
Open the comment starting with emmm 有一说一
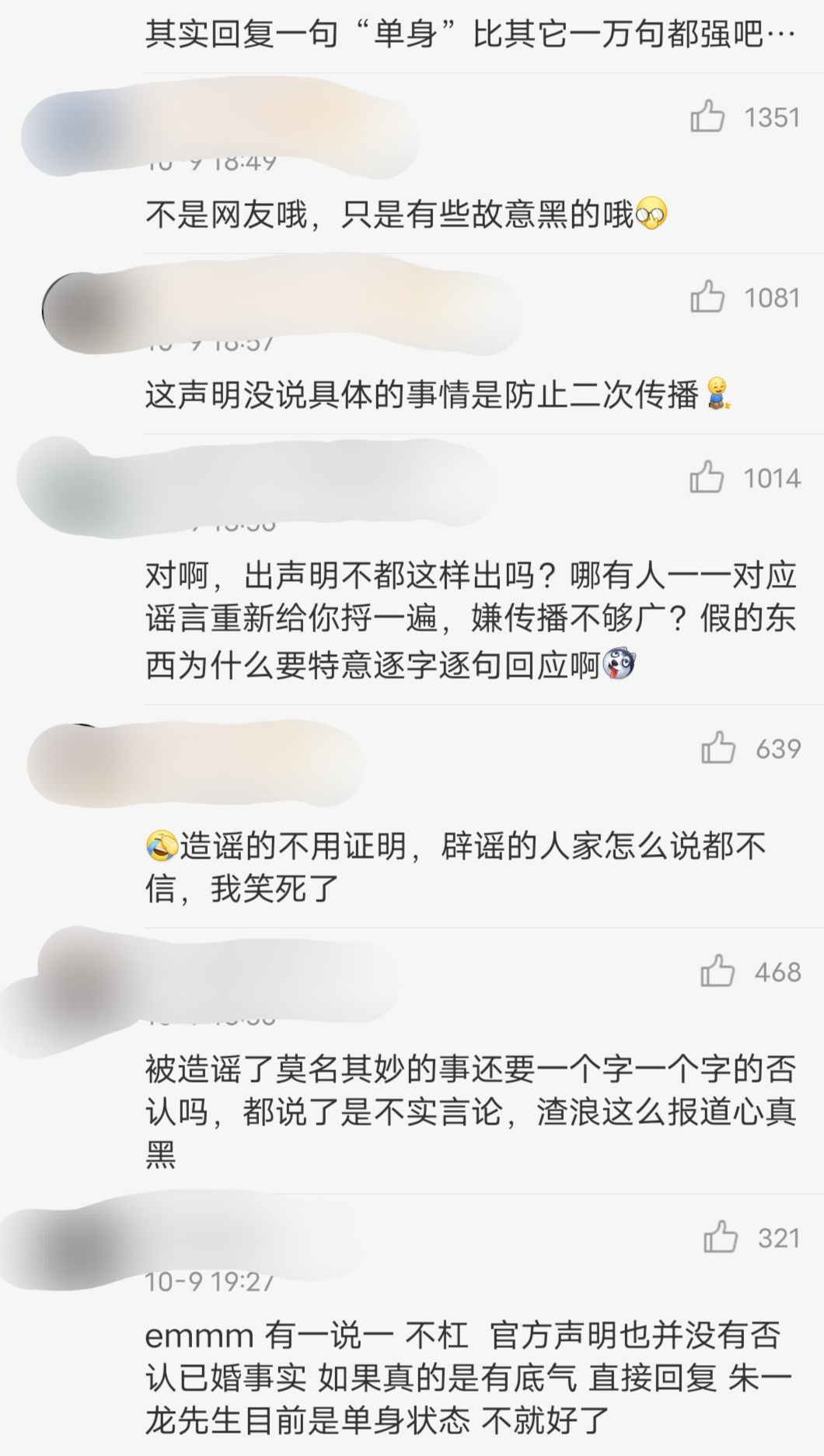(466, 1378)
